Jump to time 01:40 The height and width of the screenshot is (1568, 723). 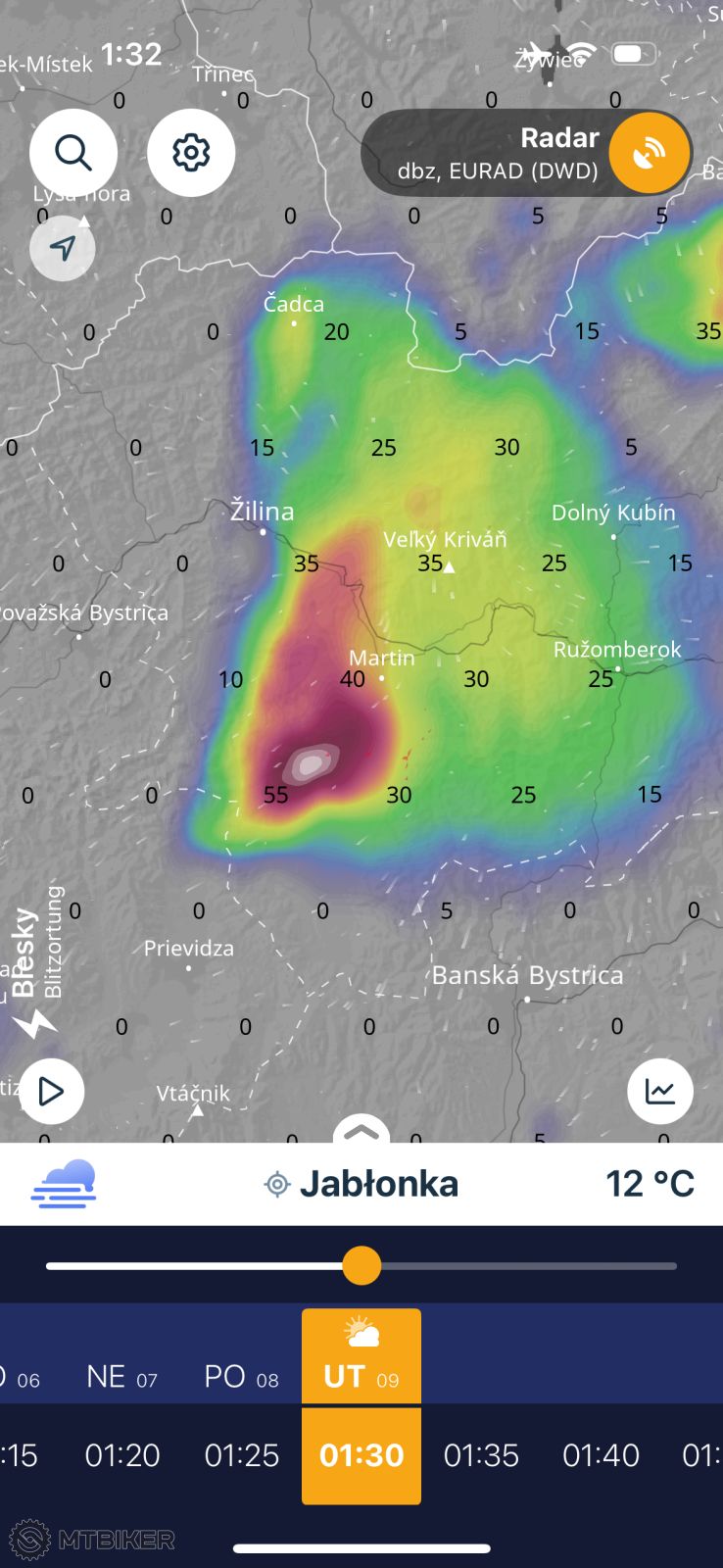[x=601, y=1455]
